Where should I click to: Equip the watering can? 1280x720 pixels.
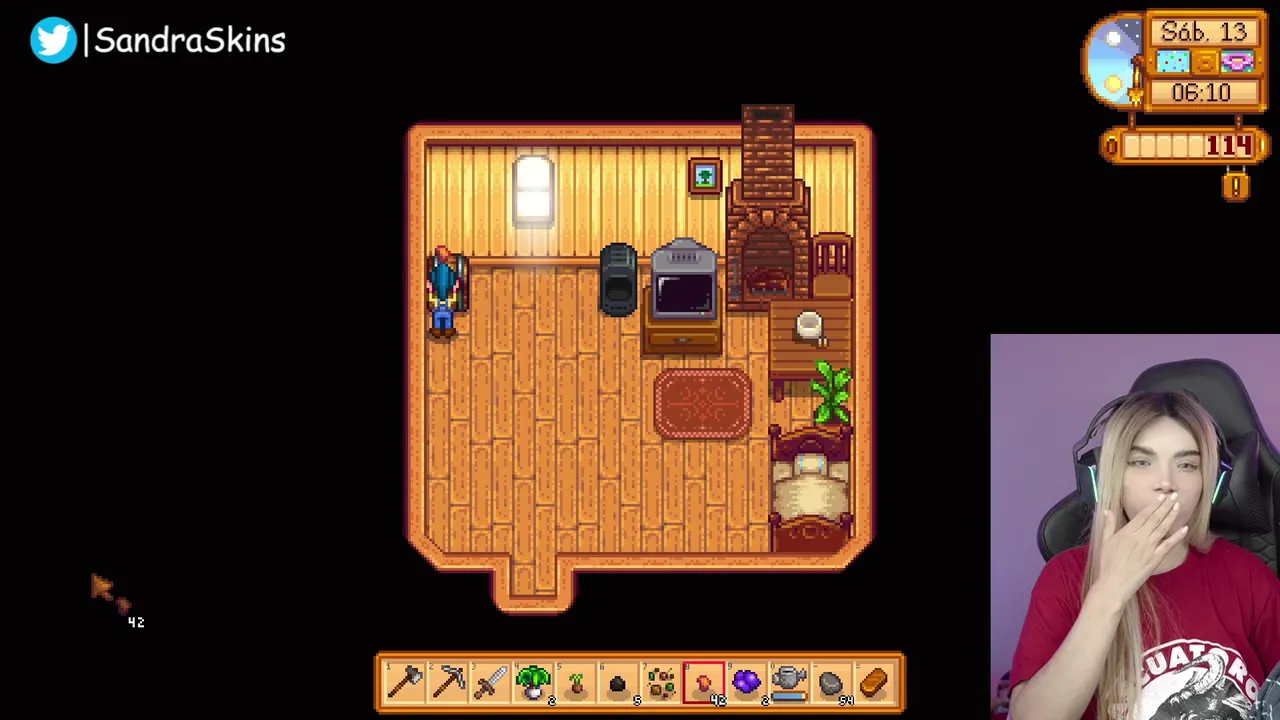click(788, 683)
